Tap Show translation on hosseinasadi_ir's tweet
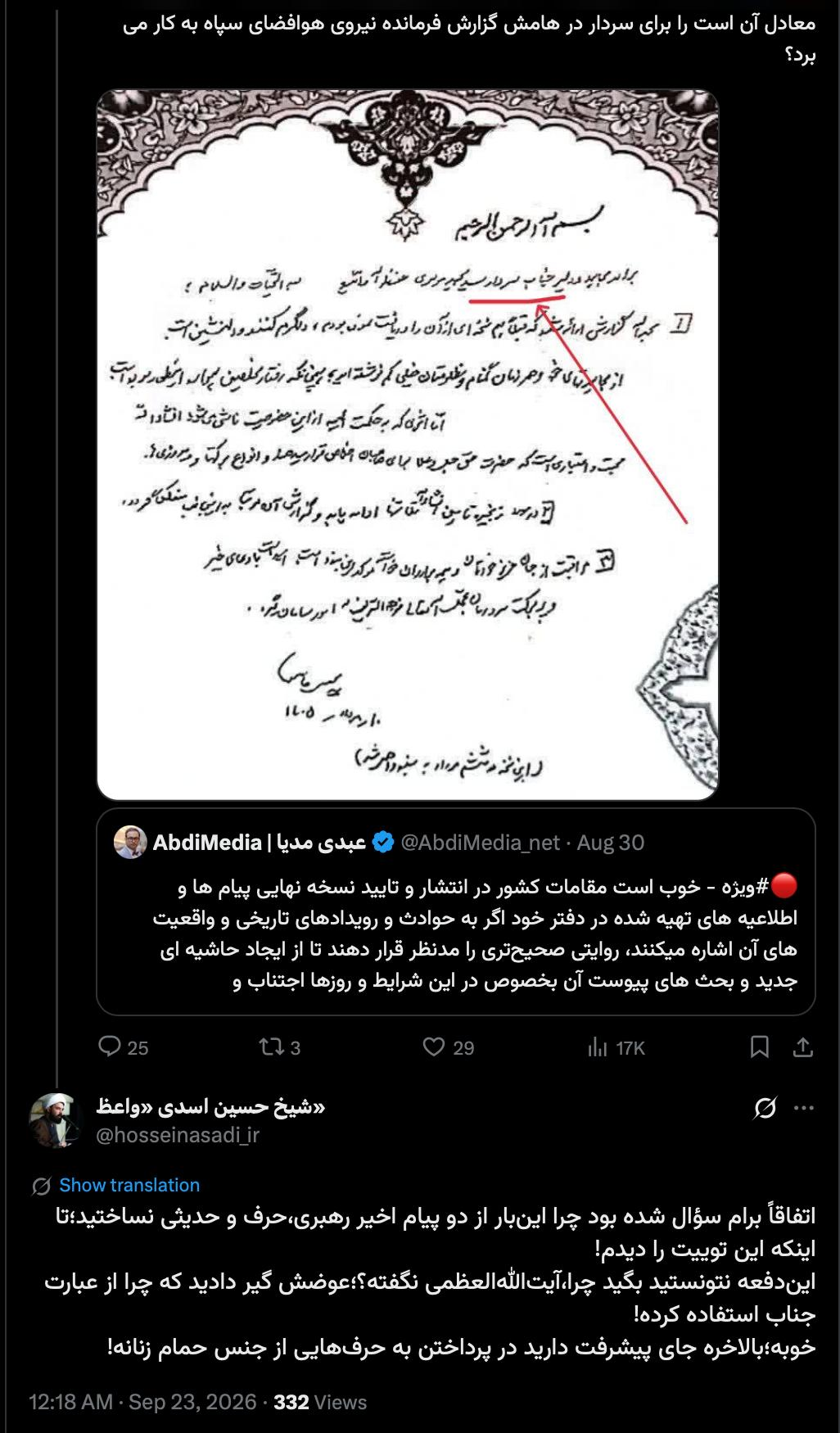The height and width of the screenshot is (1433, 840). (x=129, y=1185)
